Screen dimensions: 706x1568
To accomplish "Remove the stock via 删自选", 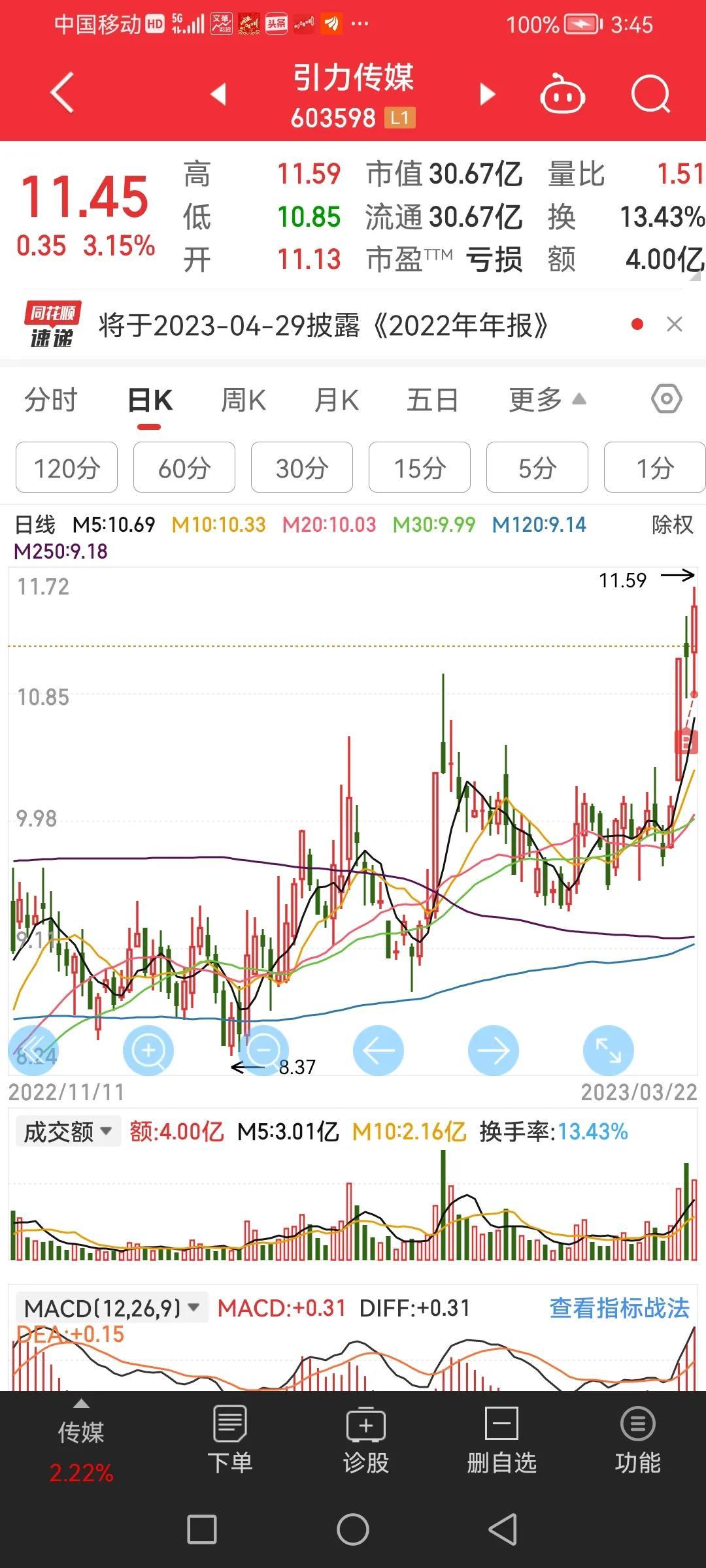I will (x=501, y=1440).
